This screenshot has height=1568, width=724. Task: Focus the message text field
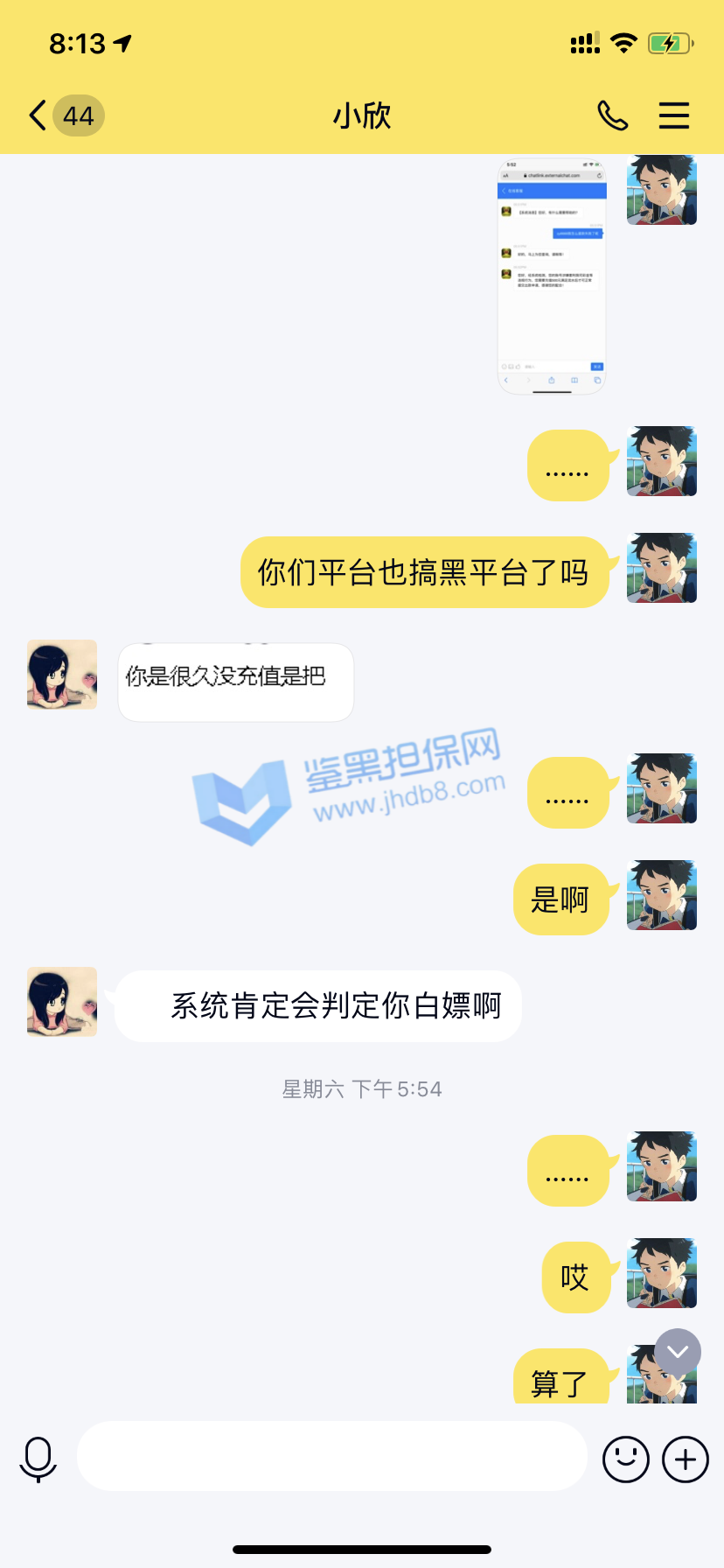click(332, 1456)
